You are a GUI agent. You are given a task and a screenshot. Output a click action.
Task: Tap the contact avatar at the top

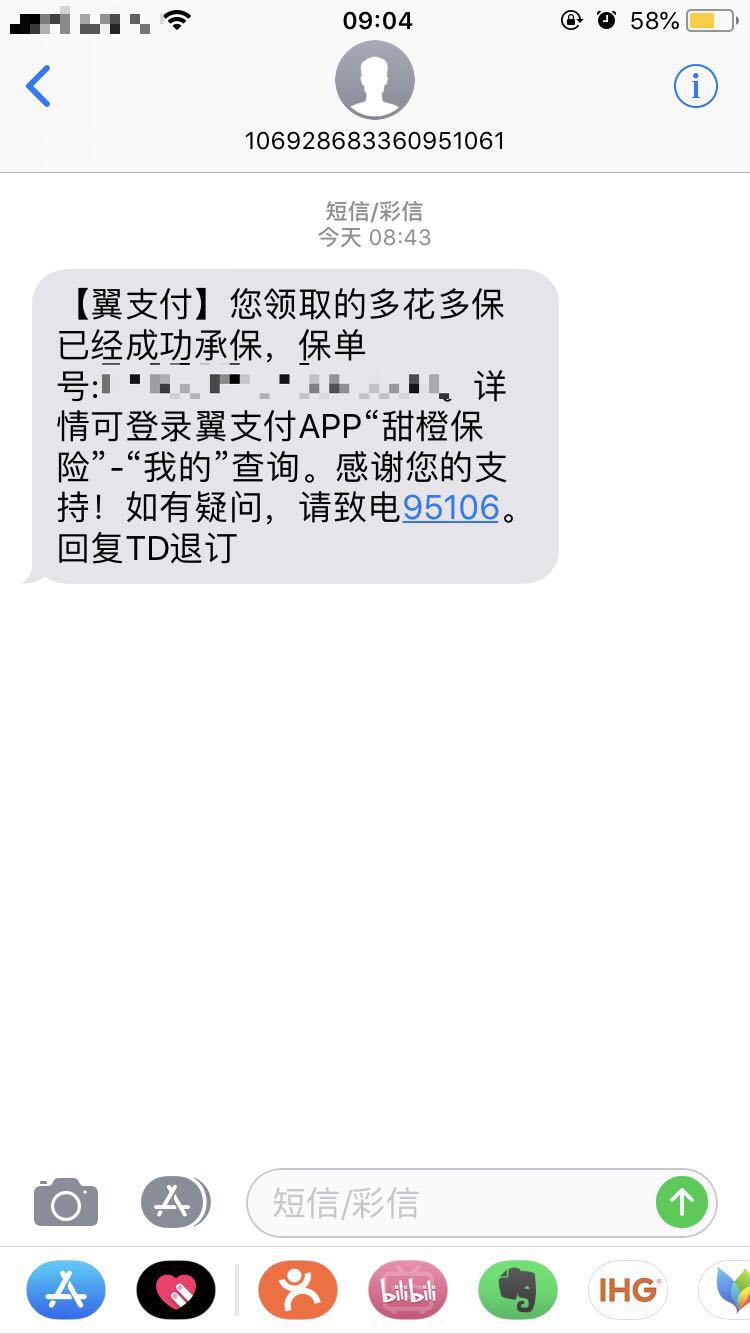tap(375, 80)
